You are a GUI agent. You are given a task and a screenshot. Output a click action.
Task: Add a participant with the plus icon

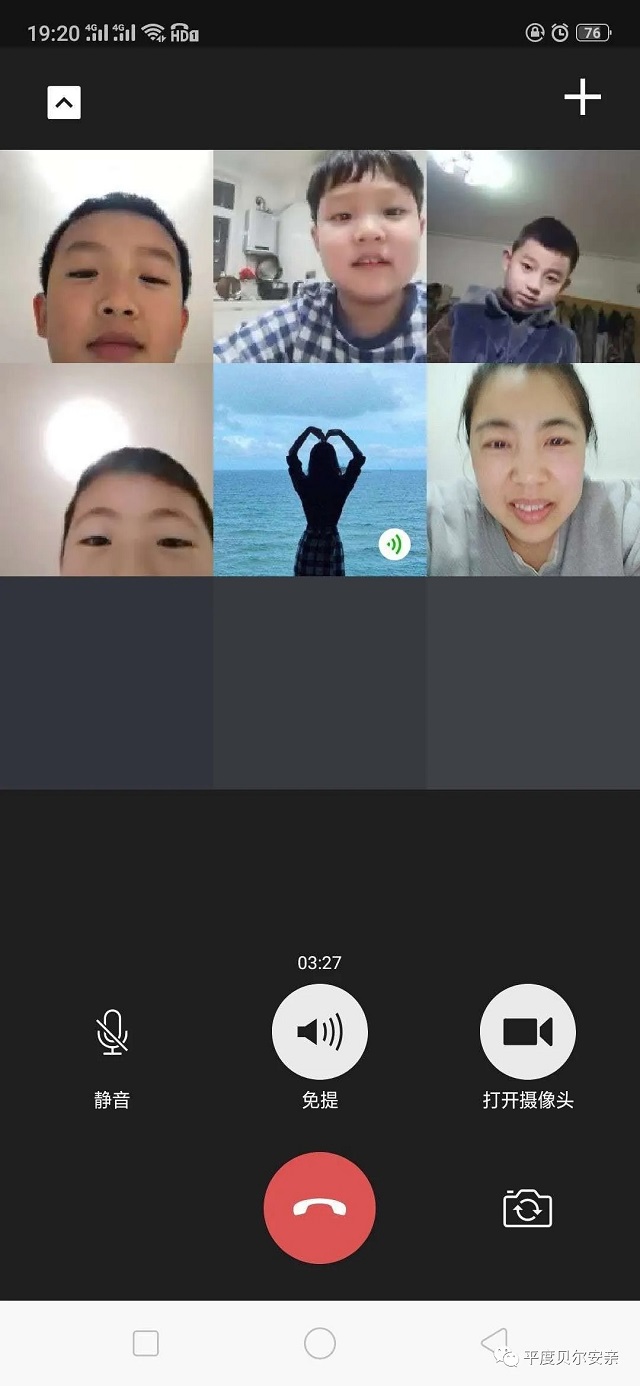tap(582, 97)
